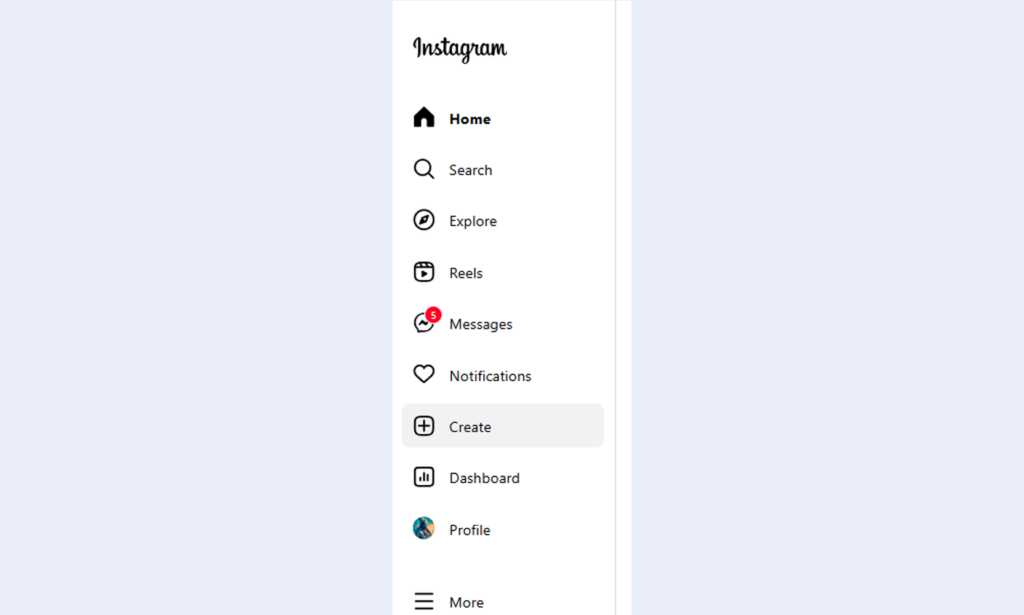
Task: Open the Dashboard
Action: [482, 478]
